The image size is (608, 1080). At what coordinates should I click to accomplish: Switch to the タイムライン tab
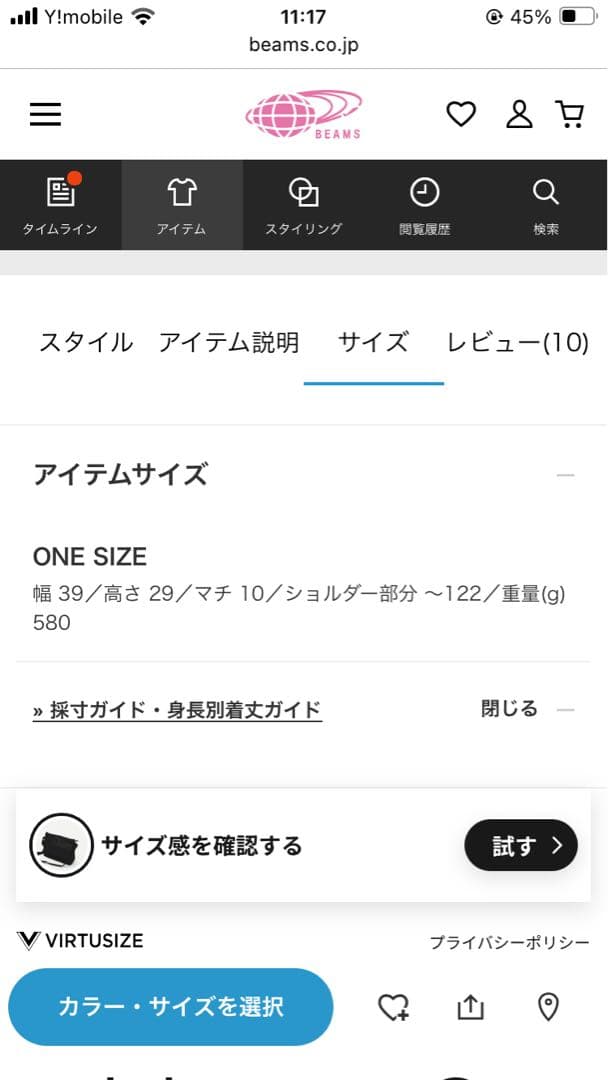pos(61,205)
